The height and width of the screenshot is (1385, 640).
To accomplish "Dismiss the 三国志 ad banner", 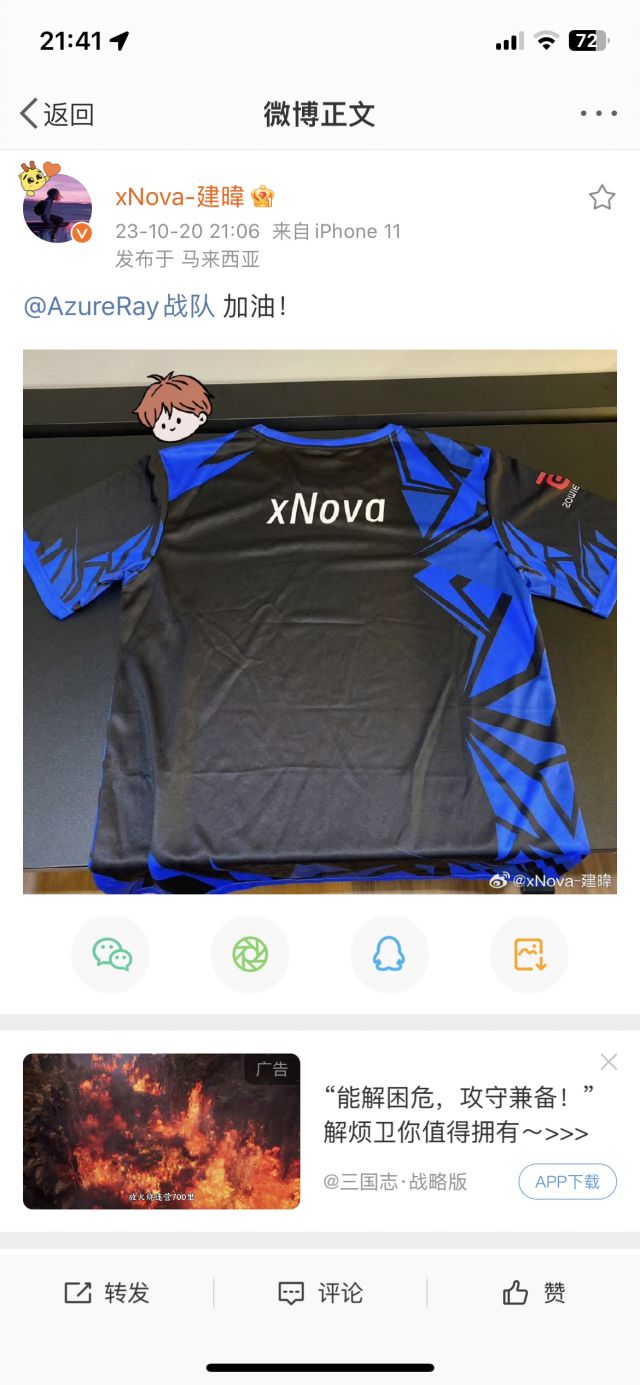I will pos(608,1062).
